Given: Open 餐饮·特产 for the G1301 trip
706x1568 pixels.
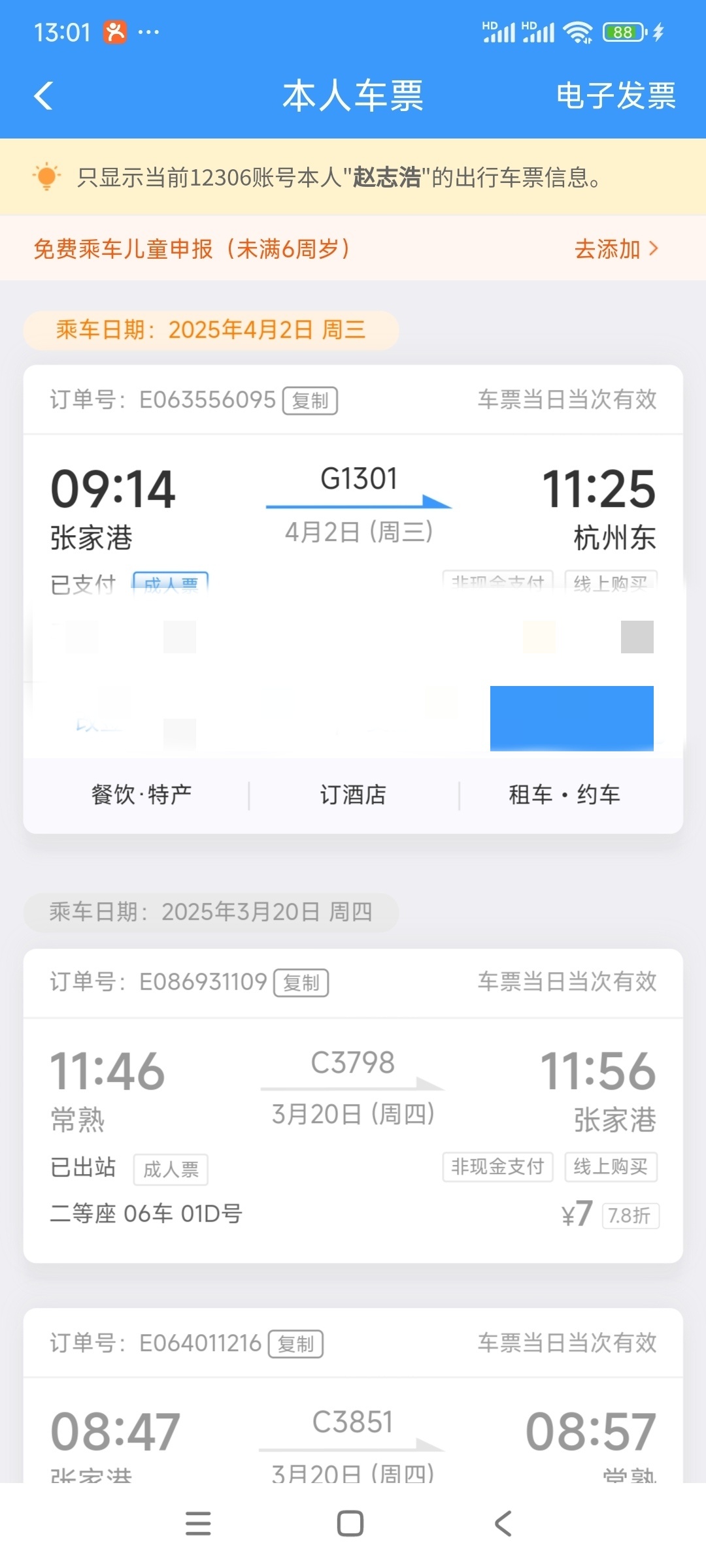Looking at the screenshot, I should pos(141,795).
